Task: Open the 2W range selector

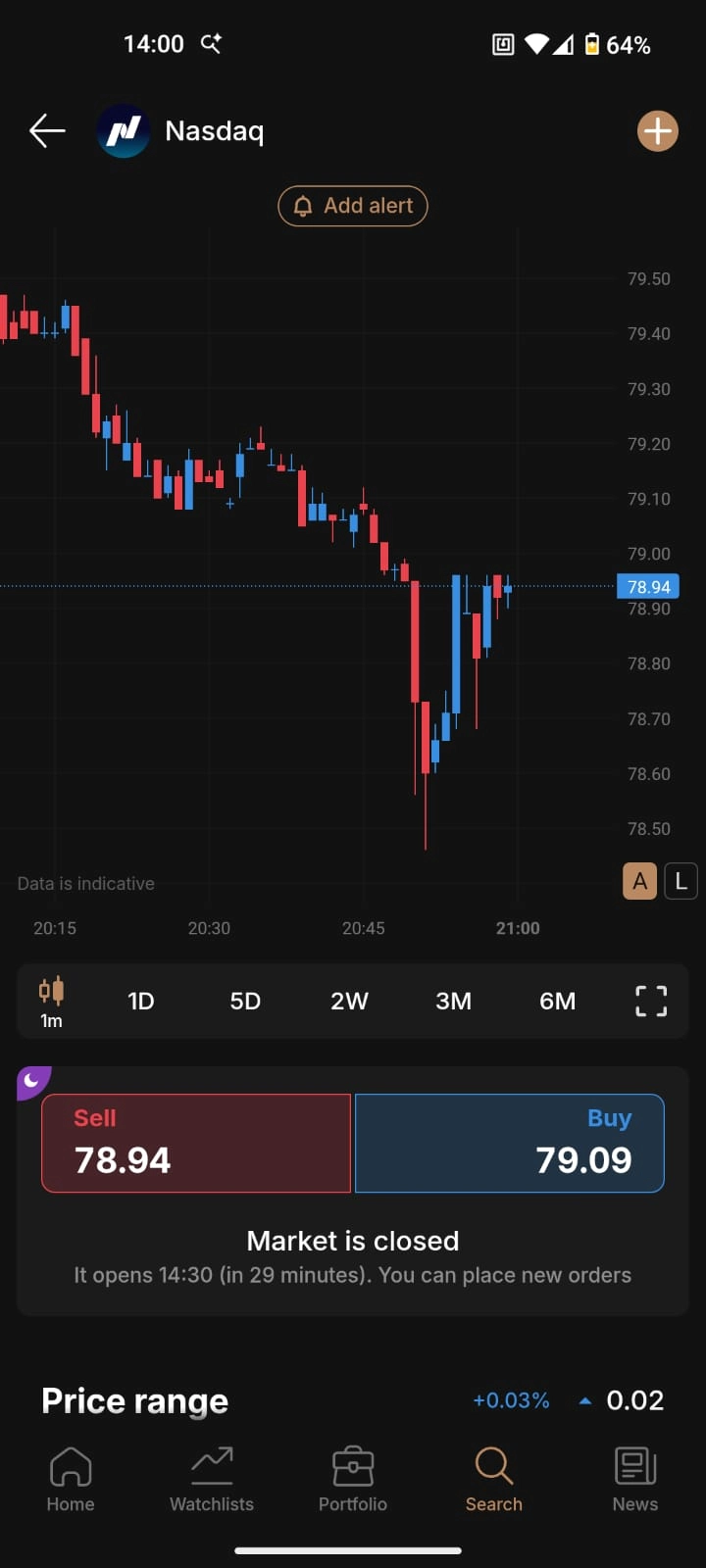Action: point(349,1001)
